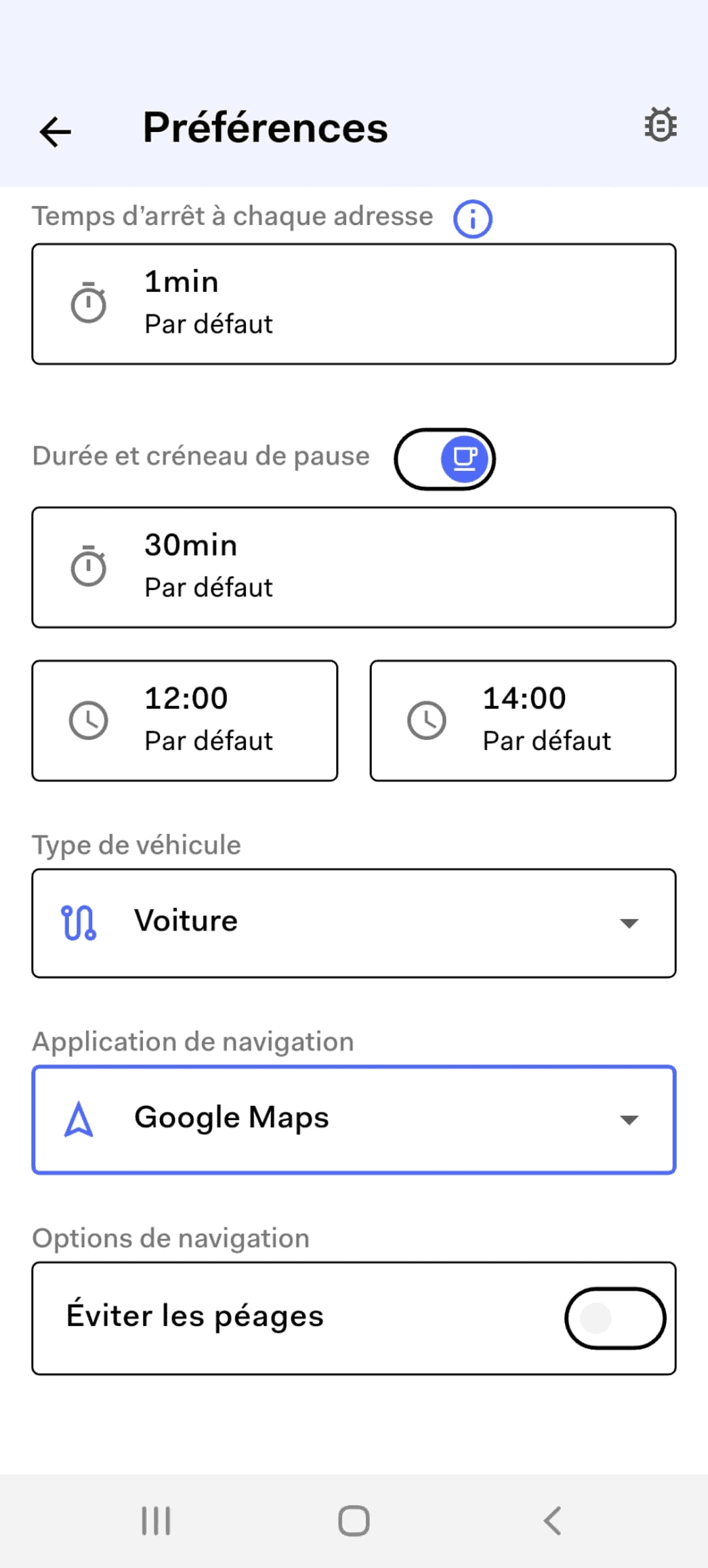Image resolution: width=708 pixels, height=1568 pixels.
Task: Tap the coffee cup inside the pause toggle
Action: (x=463, y=459)
